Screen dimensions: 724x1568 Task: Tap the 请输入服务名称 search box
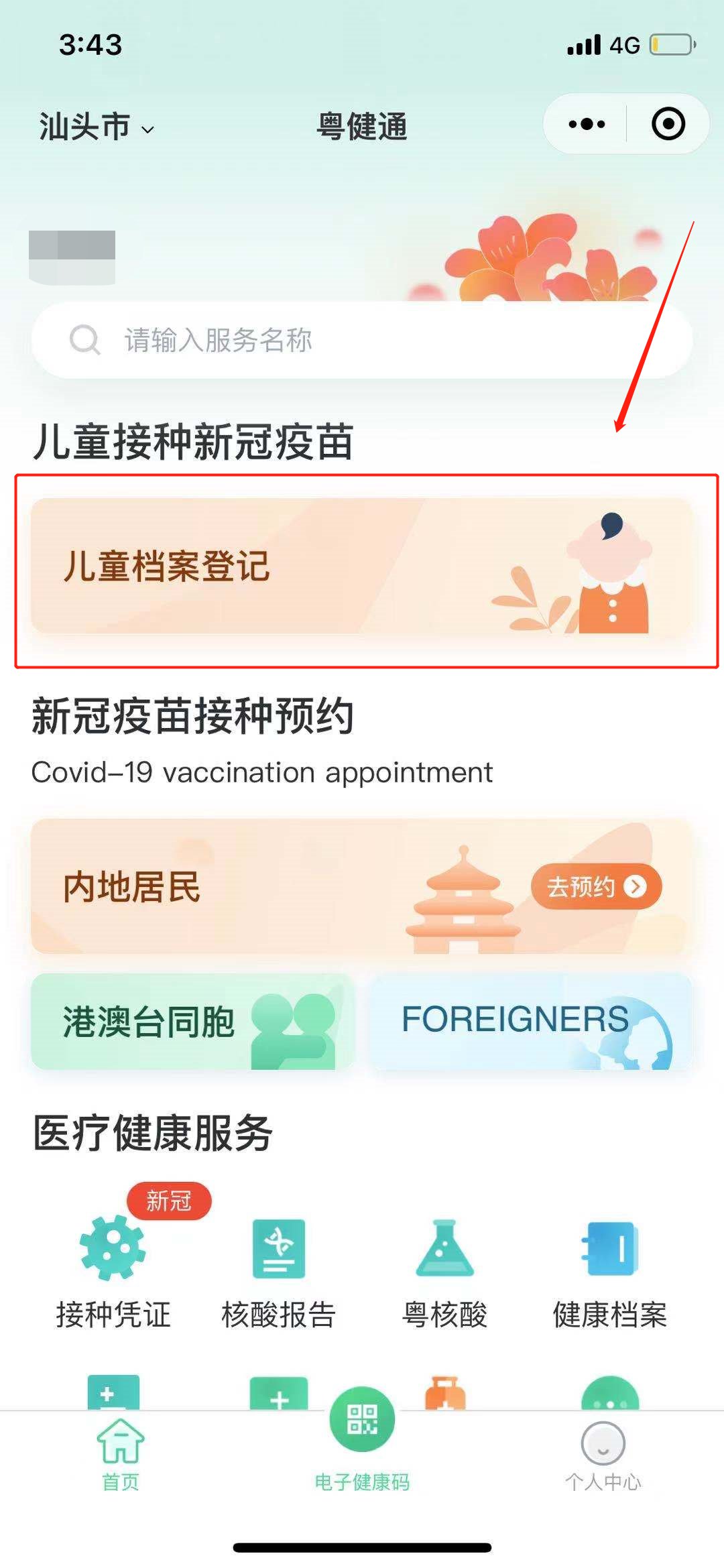pyautogui.click(x=362, y=340)
